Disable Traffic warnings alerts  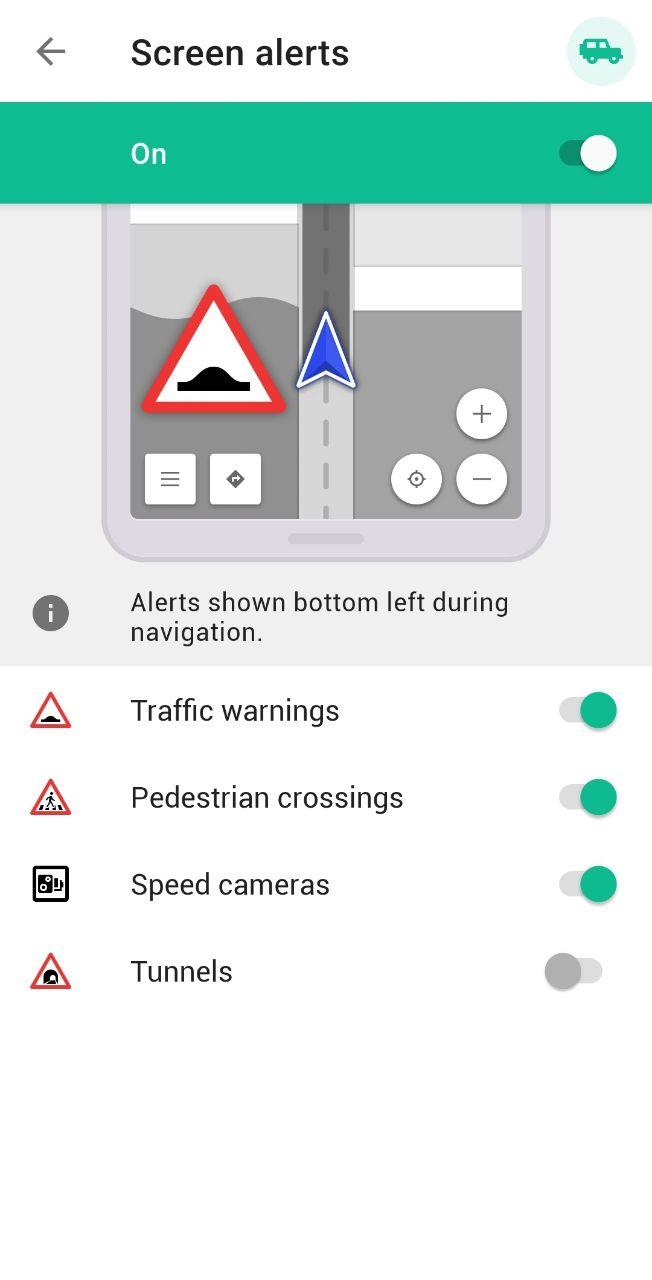point(587,711)
